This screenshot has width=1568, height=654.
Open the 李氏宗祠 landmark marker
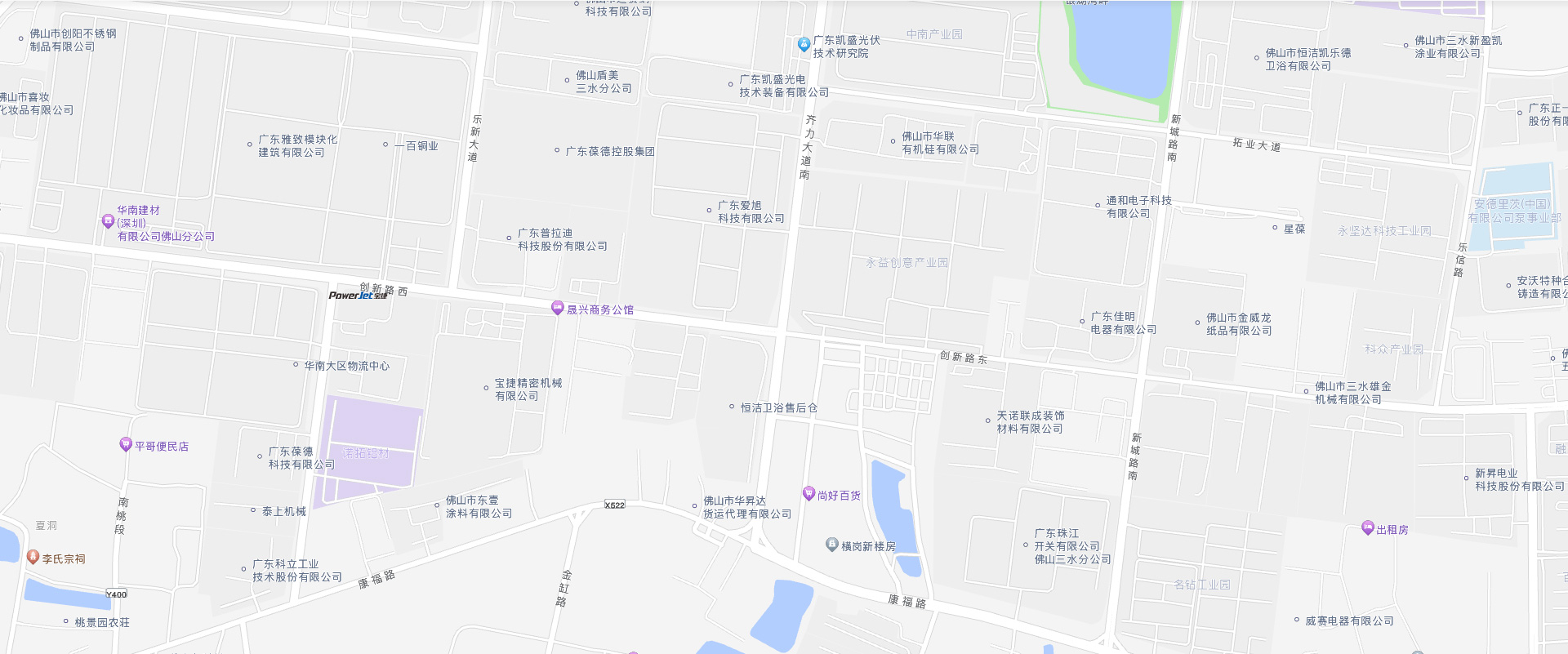[x=33, y=557]
